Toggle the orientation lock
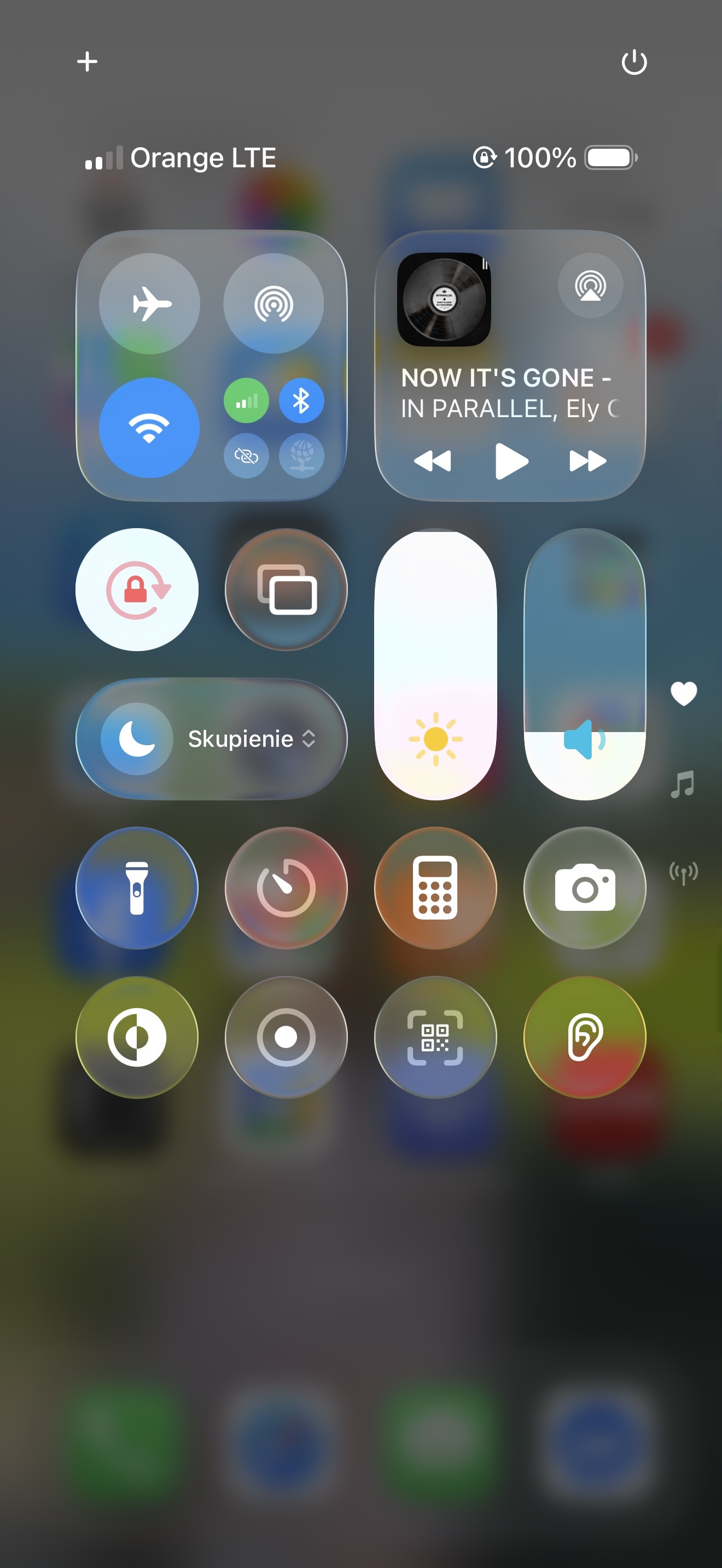Screen dimensions: 722x1568 (137, 589)
